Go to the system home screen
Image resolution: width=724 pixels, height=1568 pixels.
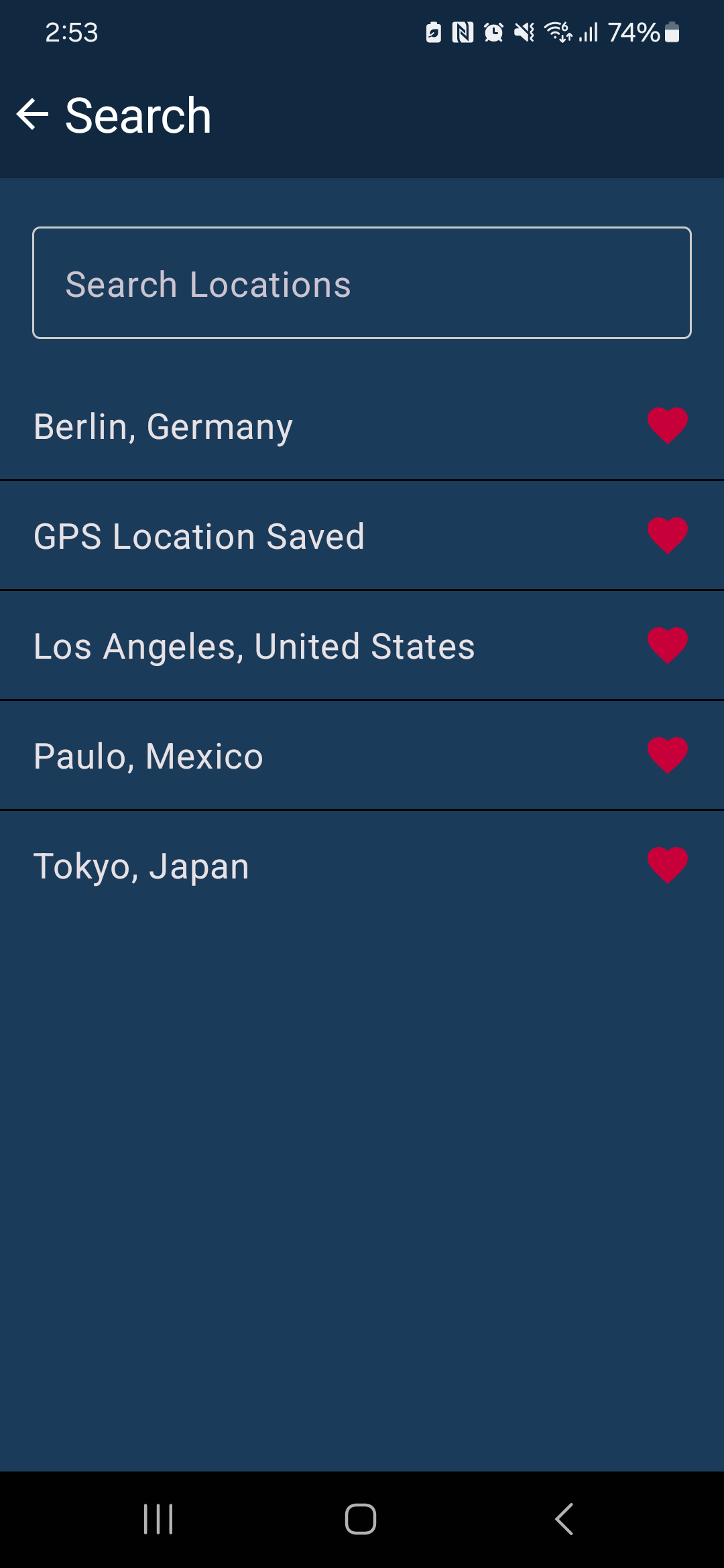[x=361, y=1518]
